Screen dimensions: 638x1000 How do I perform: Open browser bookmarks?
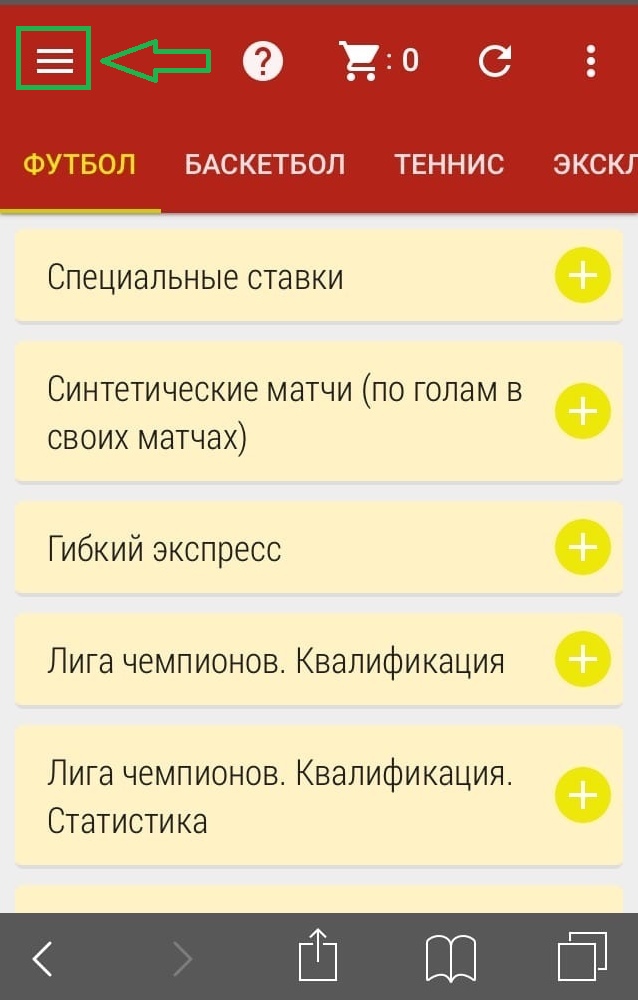449,958
